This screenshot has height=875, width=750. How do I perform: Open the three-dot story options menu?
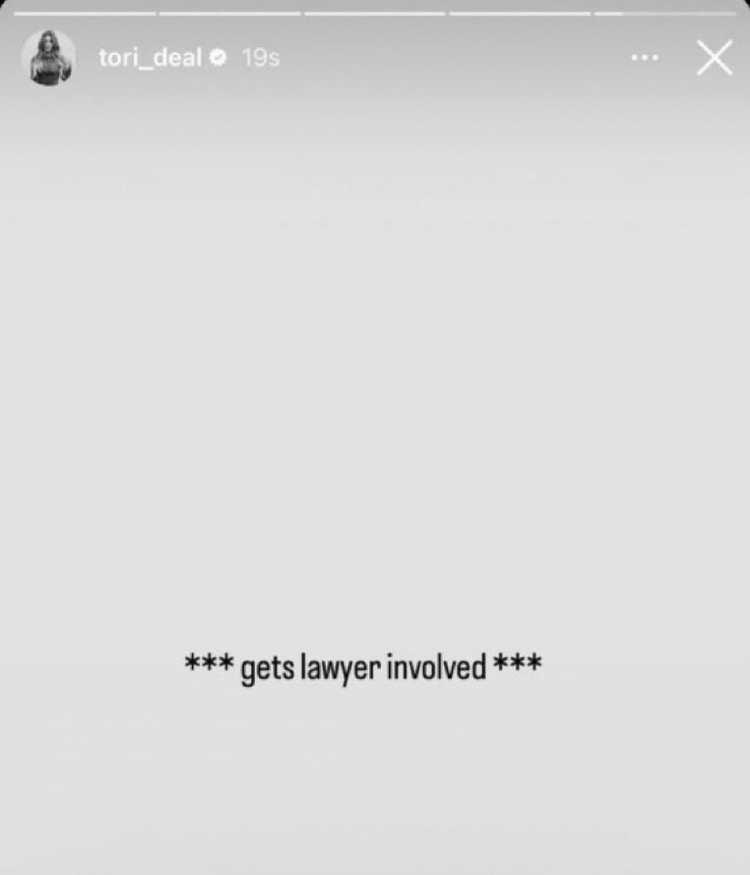tap(645, 58)
